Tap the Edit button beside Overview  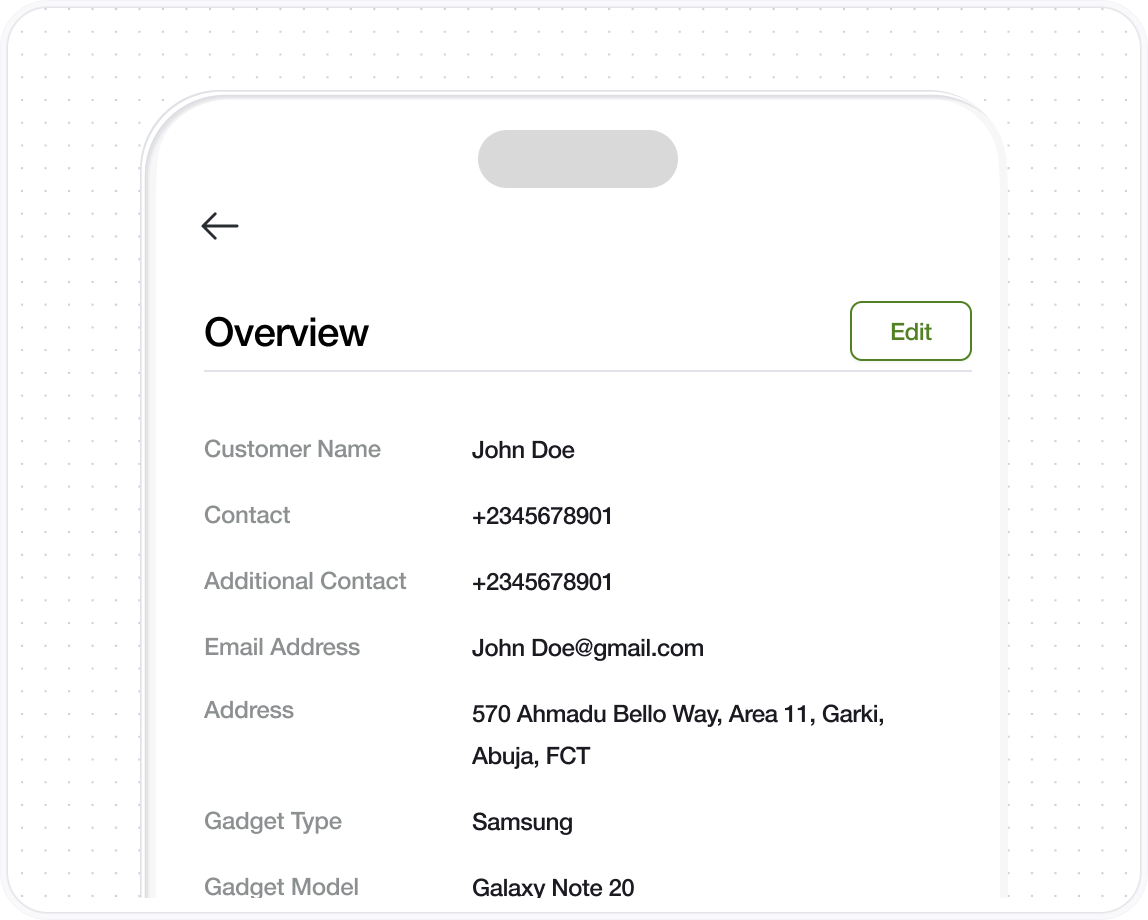pyautogui.click(x=910, y=331)
